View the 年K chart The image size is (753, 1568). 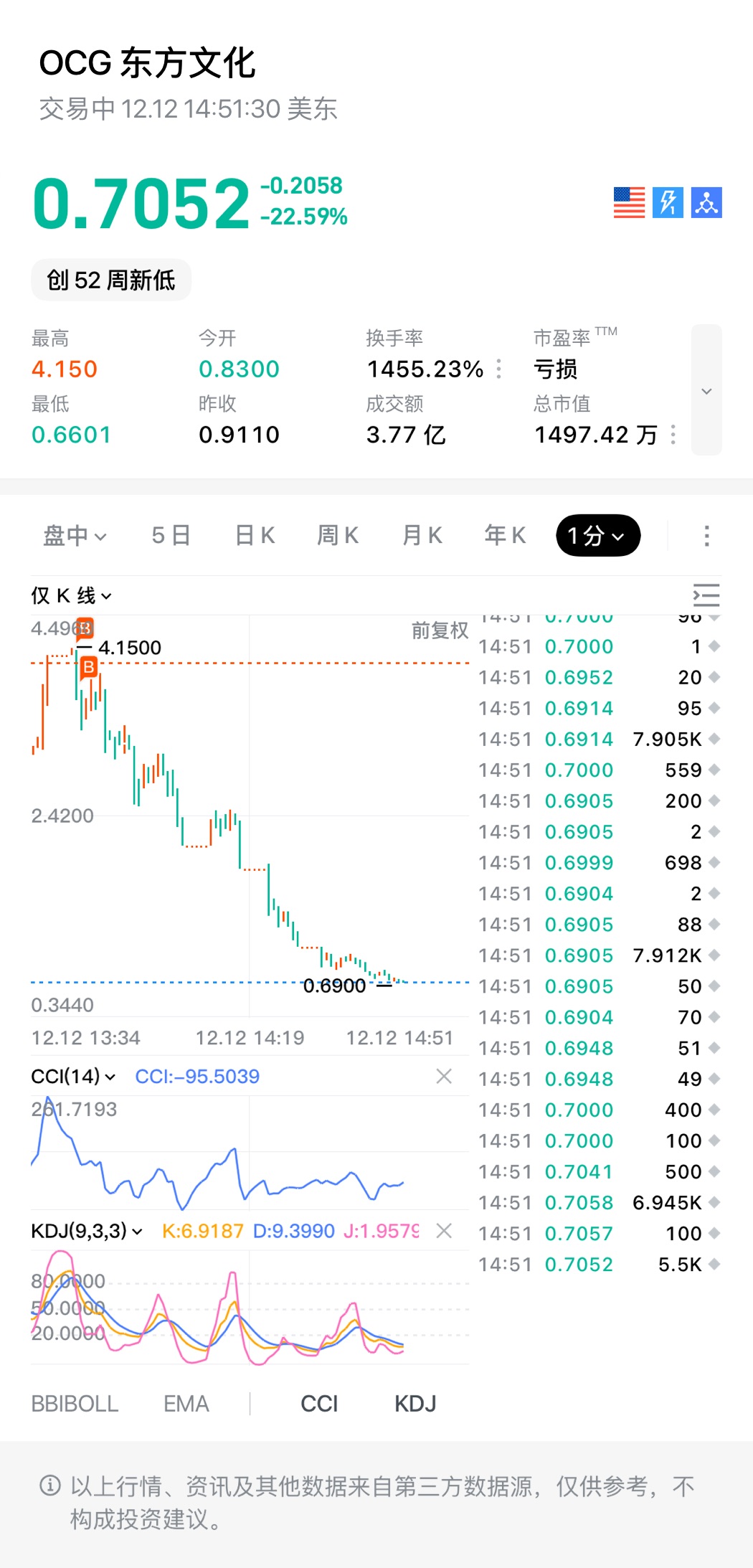coord(506,535)
